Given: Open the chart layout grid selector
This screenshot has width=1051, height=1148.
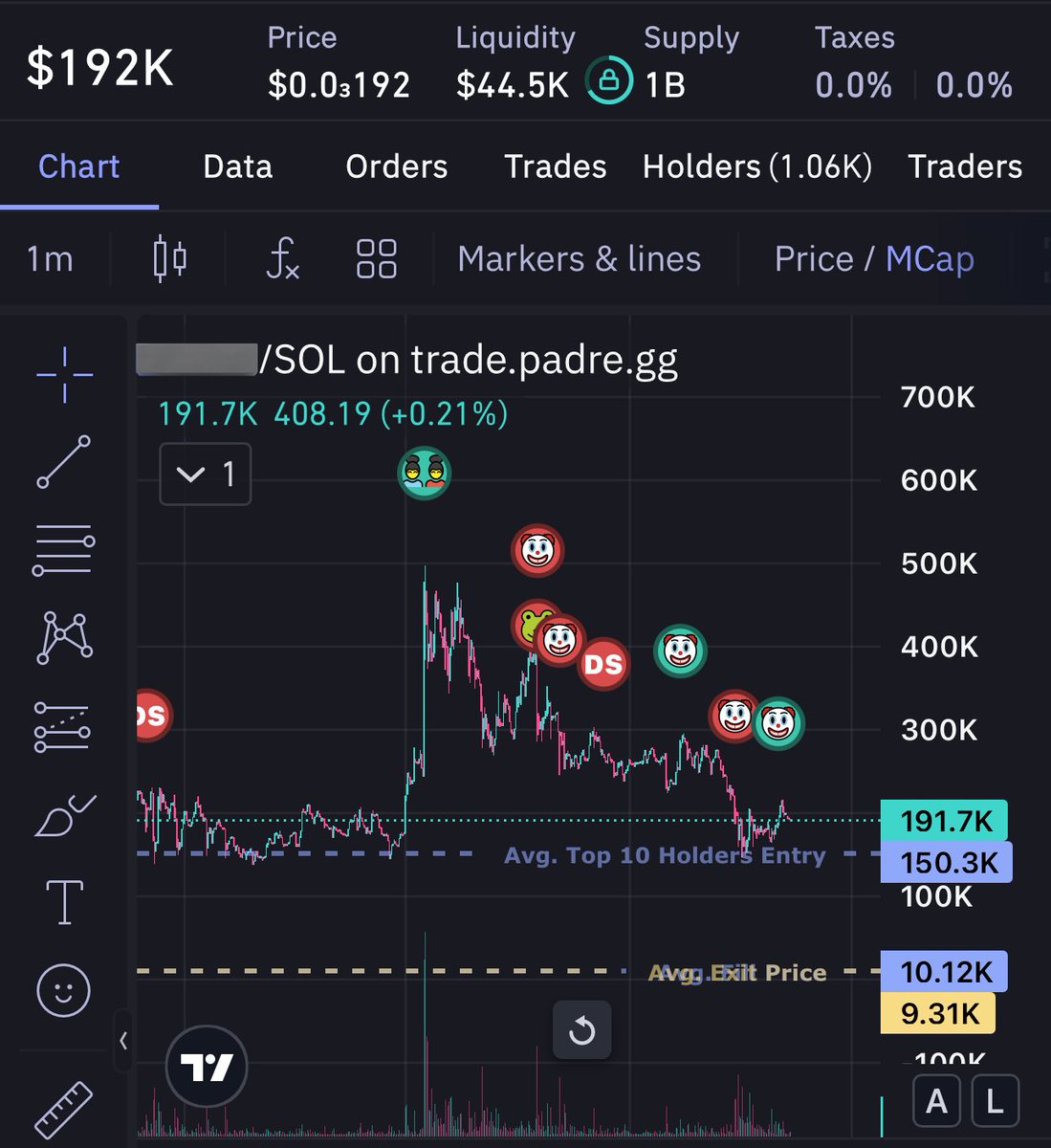Looking at the screenshot, I should pos(376,259).
